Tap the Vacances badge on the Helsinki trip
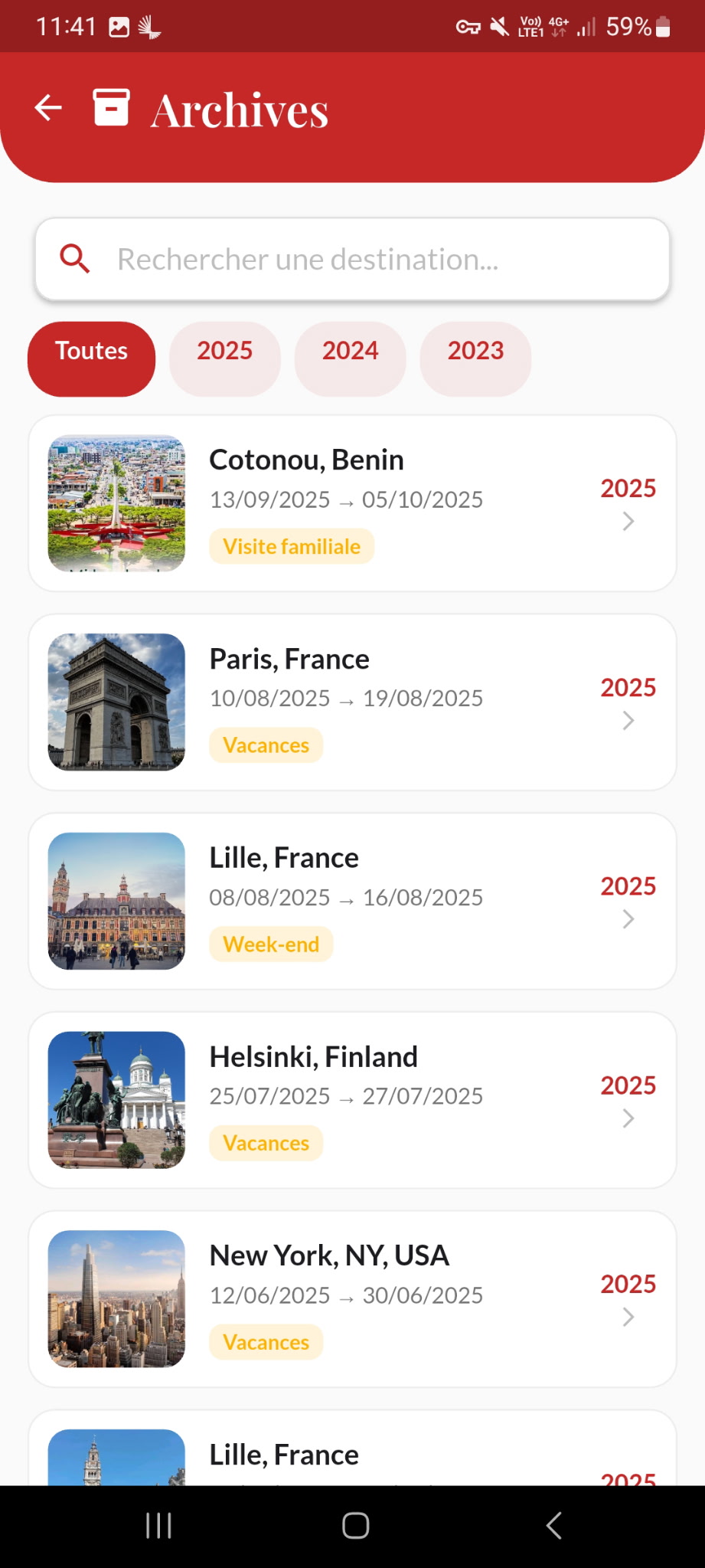This screenshot has height=1568, width=705. click(265, 1143)
